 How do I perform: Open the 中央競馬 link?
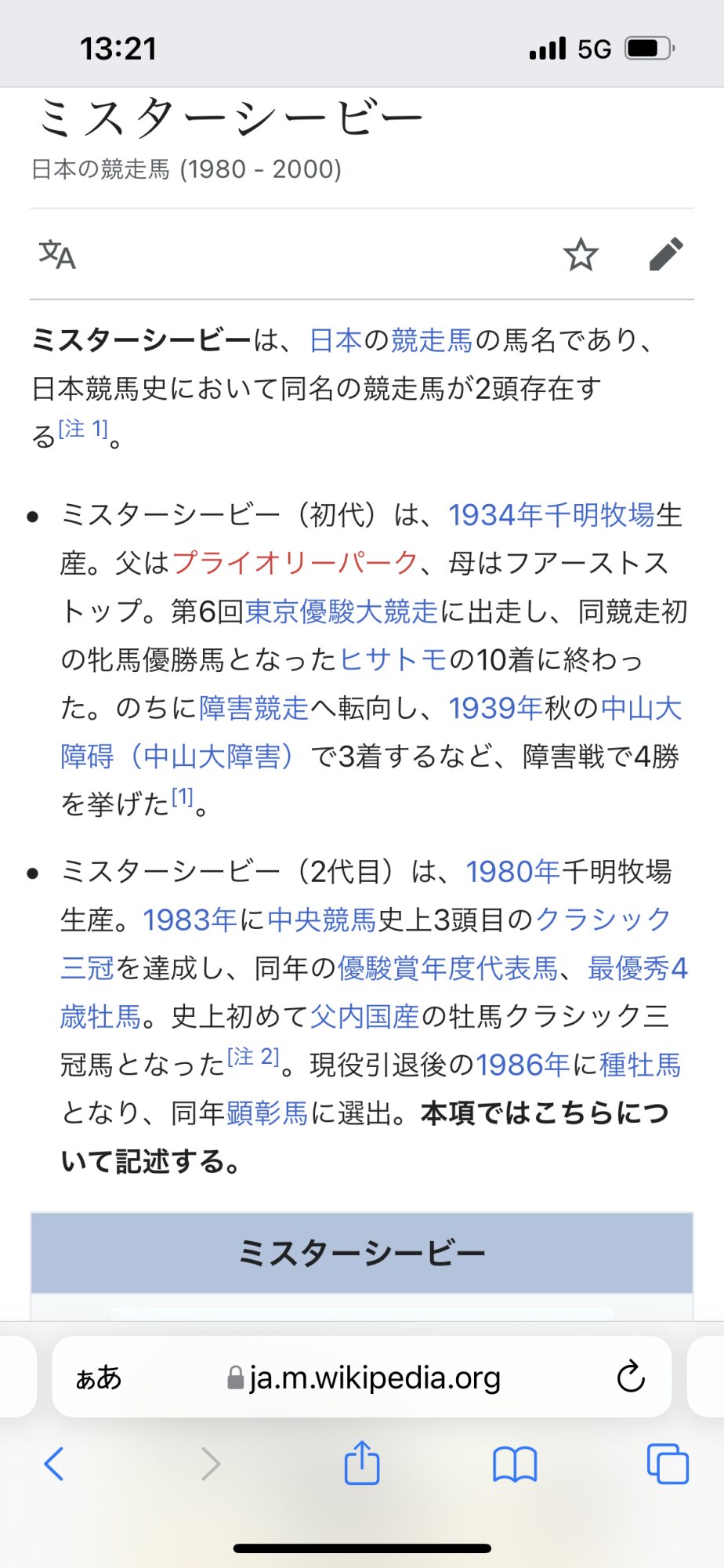322,920
